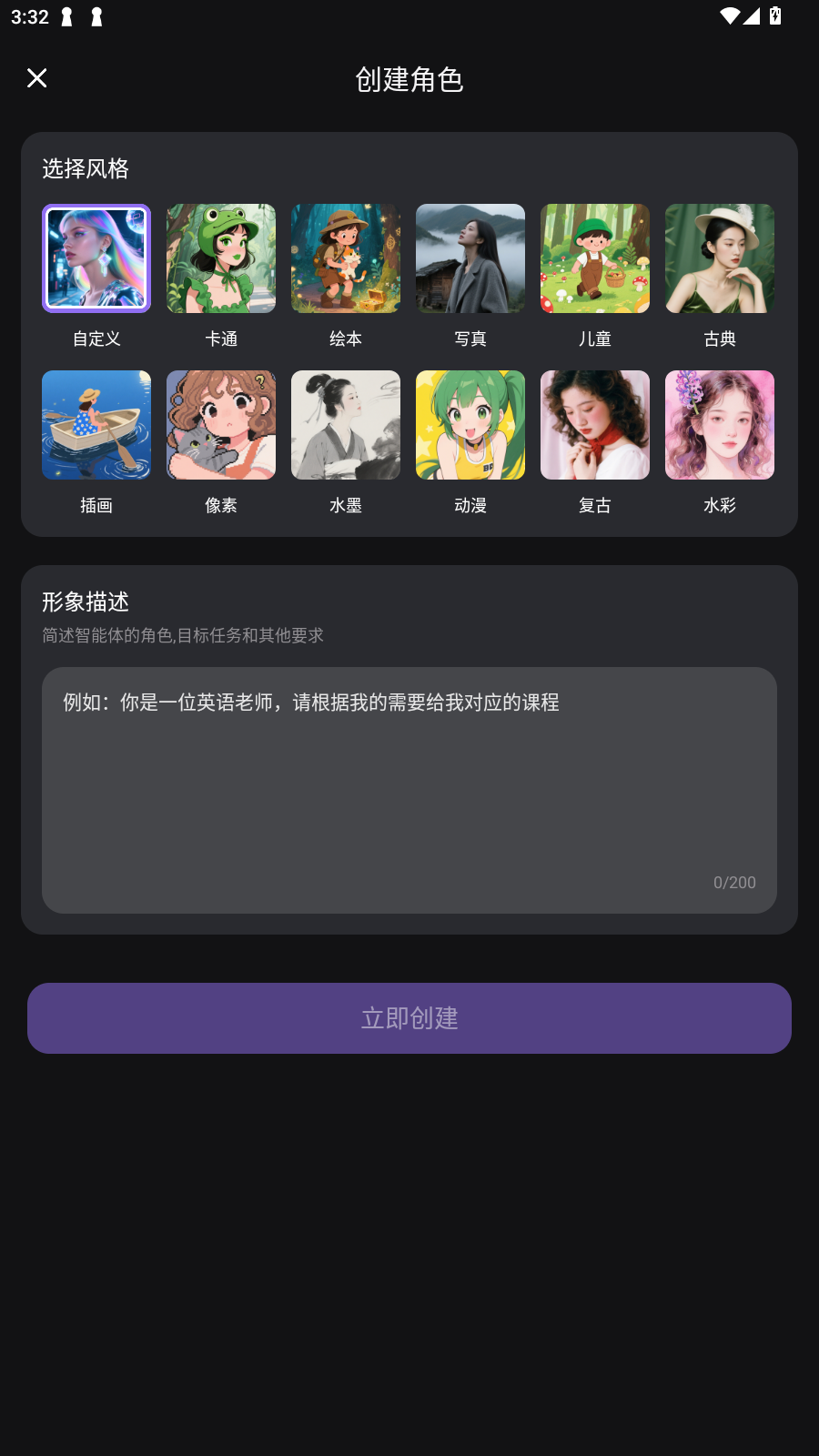Choose the 儿童 style
819x1456 pixels.
pos(595,258)
